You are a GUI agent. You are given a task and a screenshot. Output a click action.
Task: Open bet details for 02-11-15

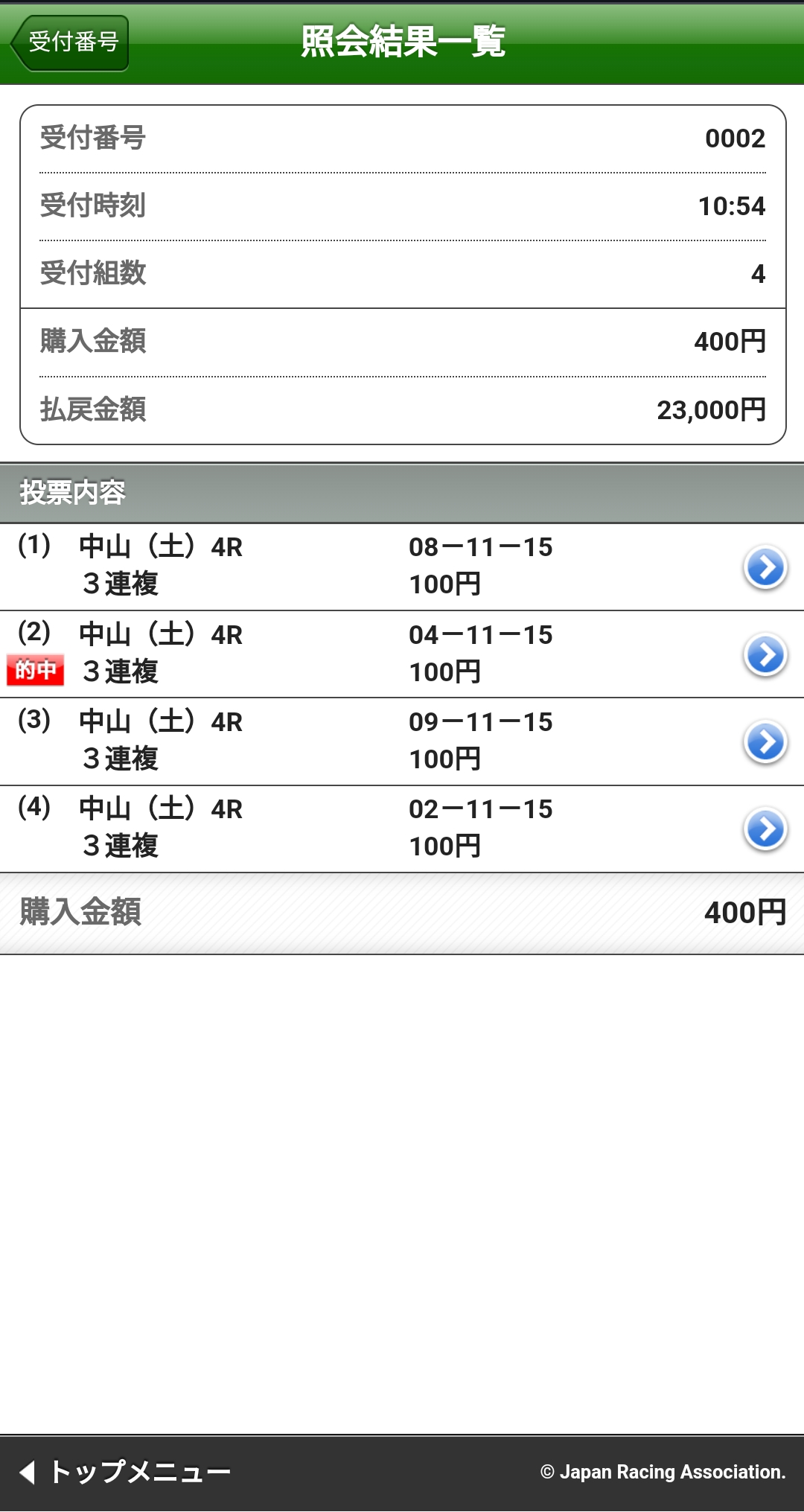click(x=765, y=829)
